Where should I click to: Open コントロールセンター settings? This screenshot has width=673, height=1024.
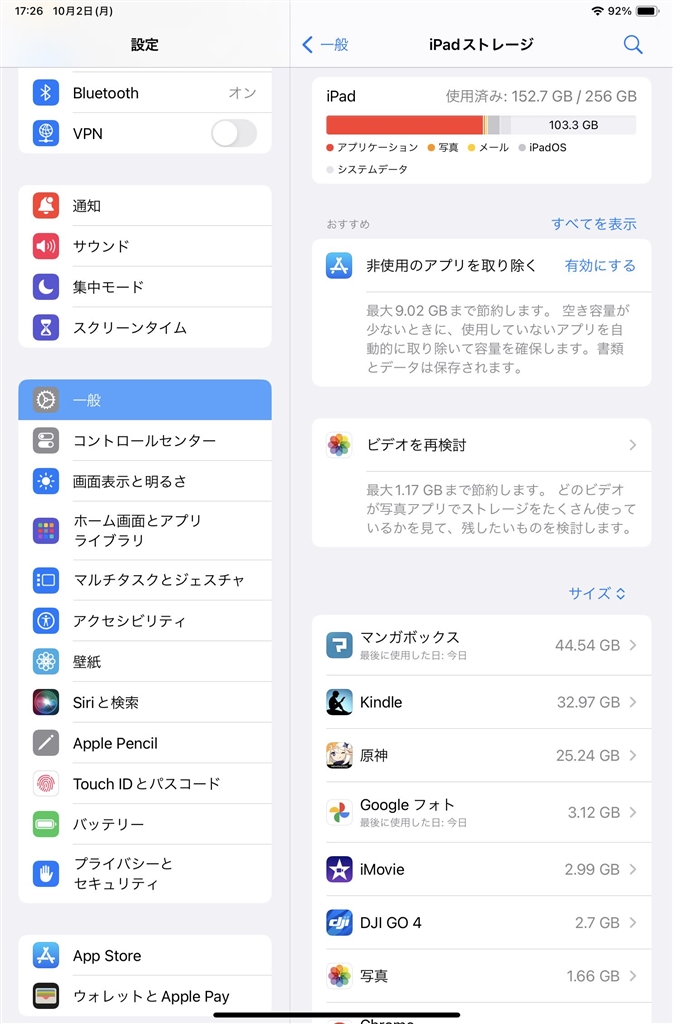click(x=145, y=441)
